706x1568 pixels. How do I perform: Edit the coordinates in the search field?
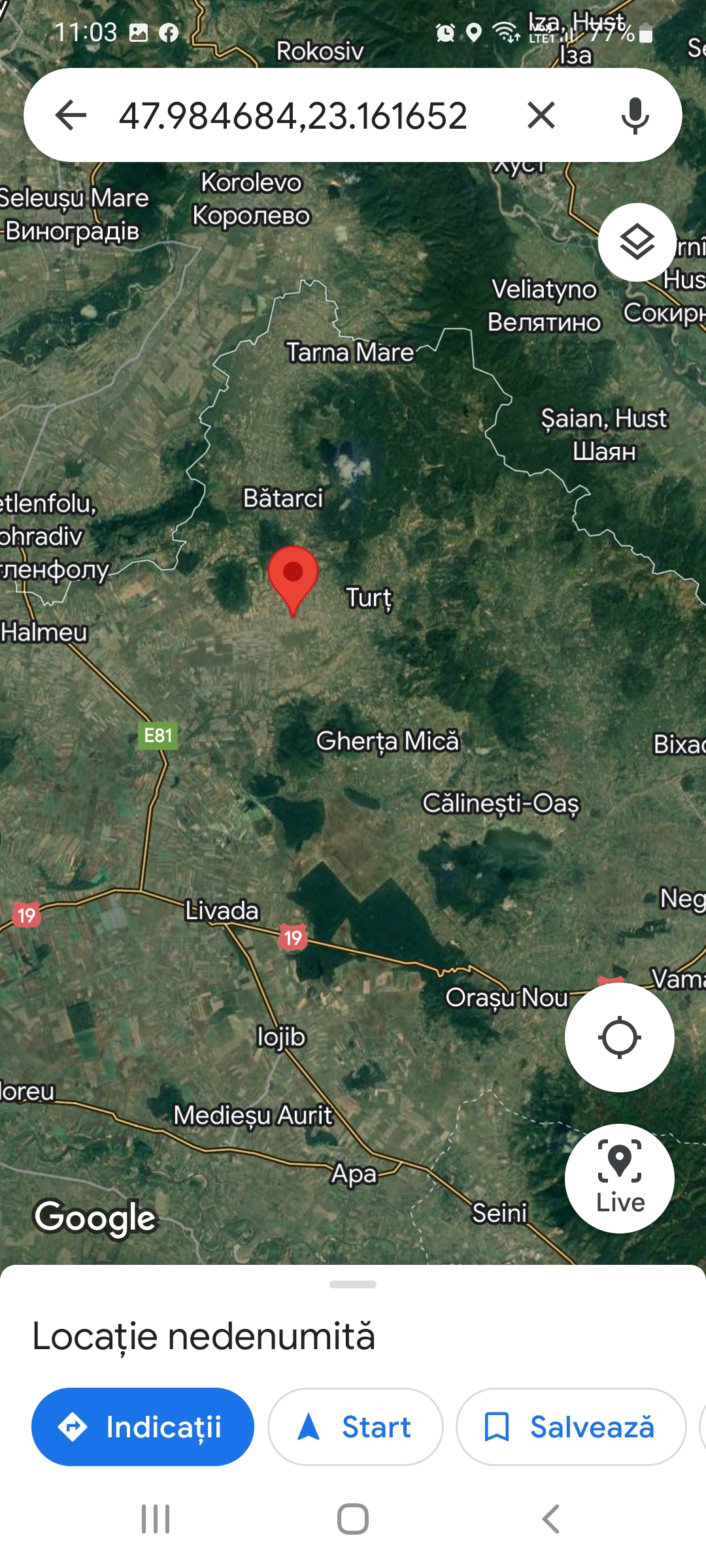click(293, 116)
